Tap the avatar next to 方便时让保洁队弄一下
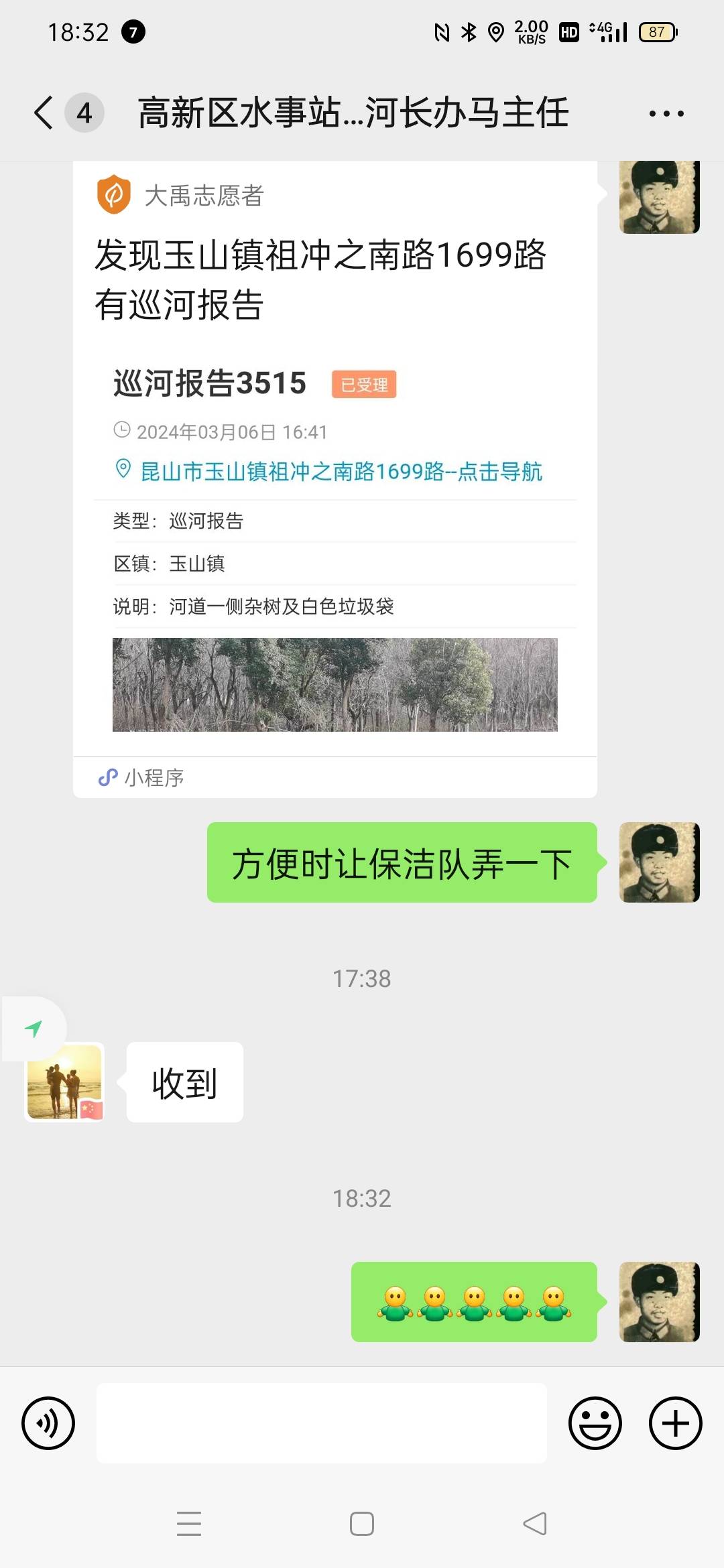 point(660,862)
